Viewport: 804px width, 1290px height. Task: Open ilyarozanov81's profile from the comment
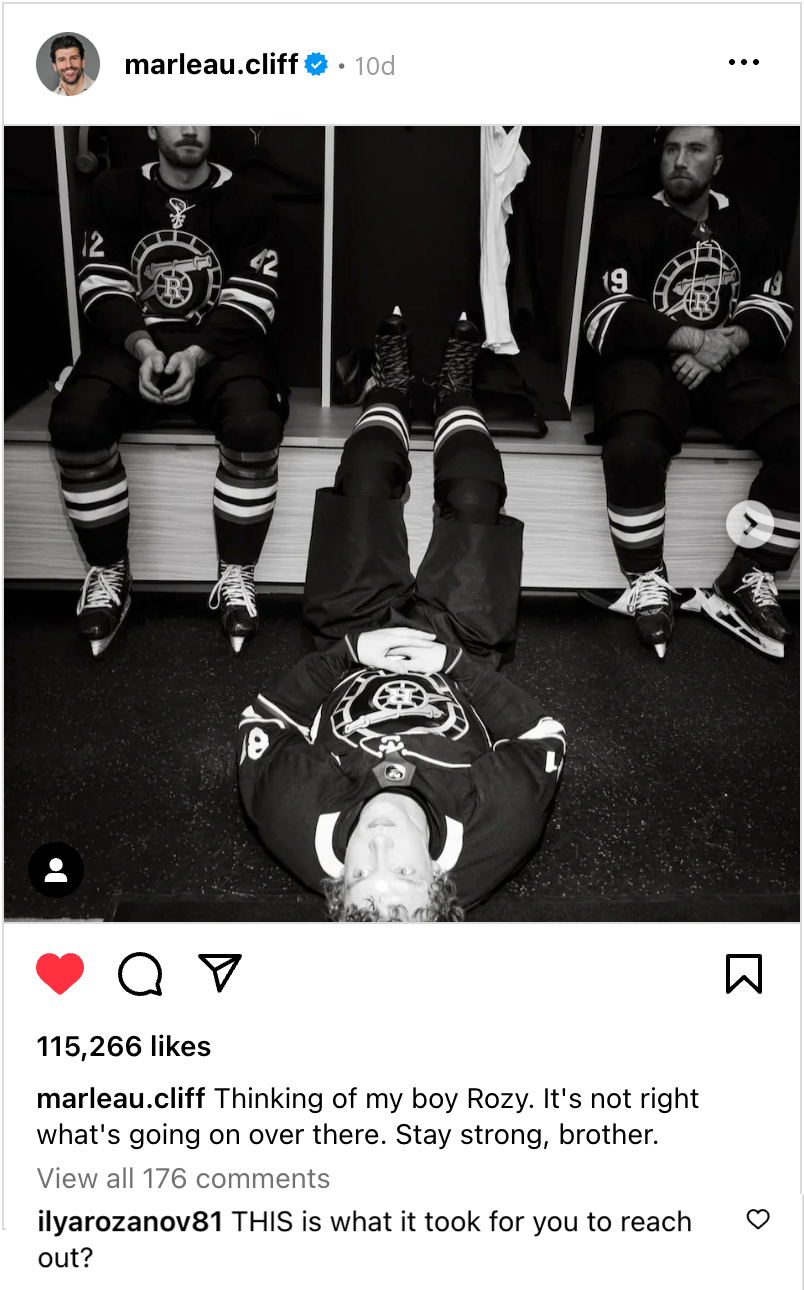click(130, 1222)
